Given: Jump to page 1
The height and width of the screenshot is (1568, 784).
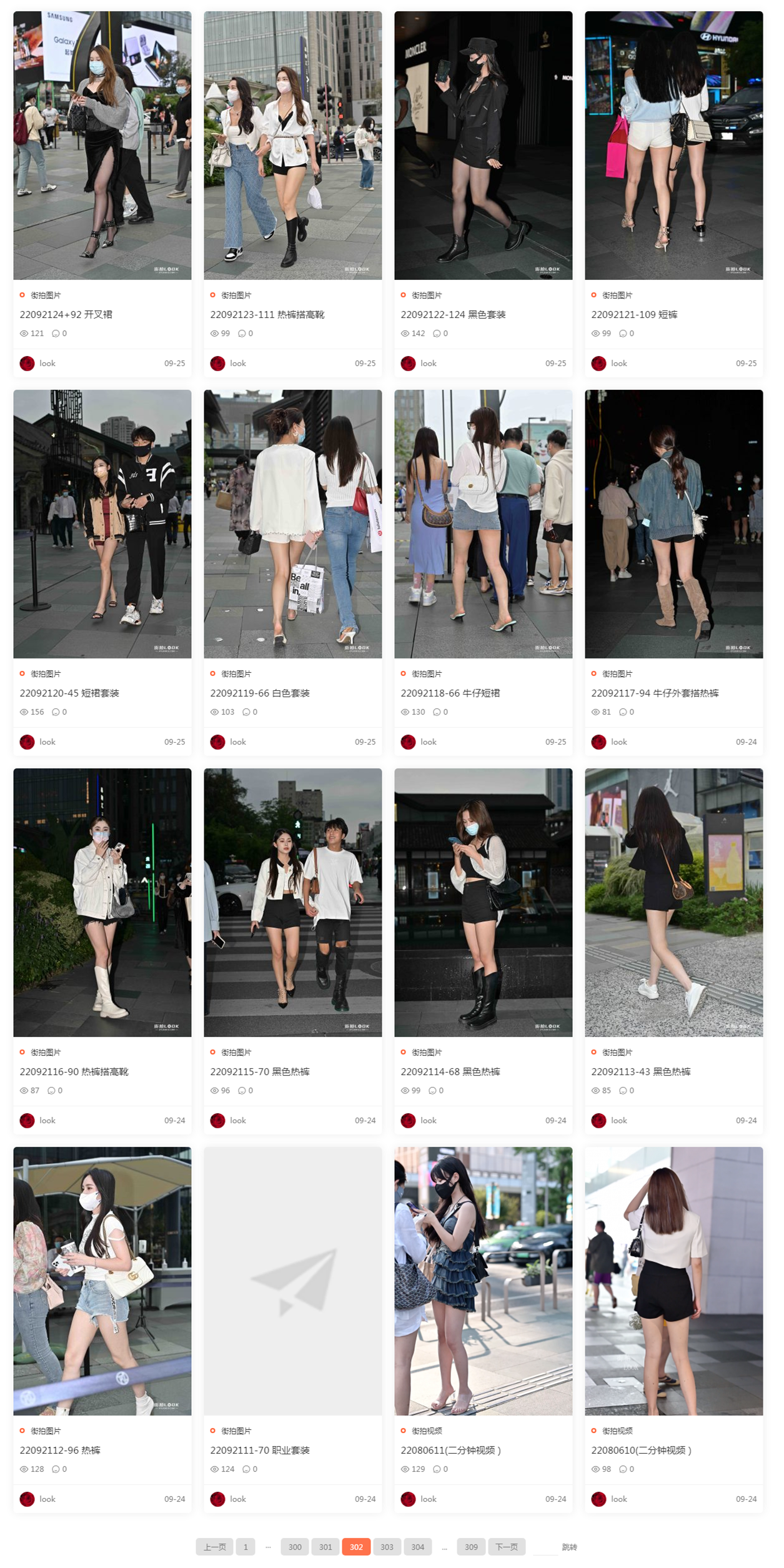Looking at the screenshot, I should (246, 1547).
